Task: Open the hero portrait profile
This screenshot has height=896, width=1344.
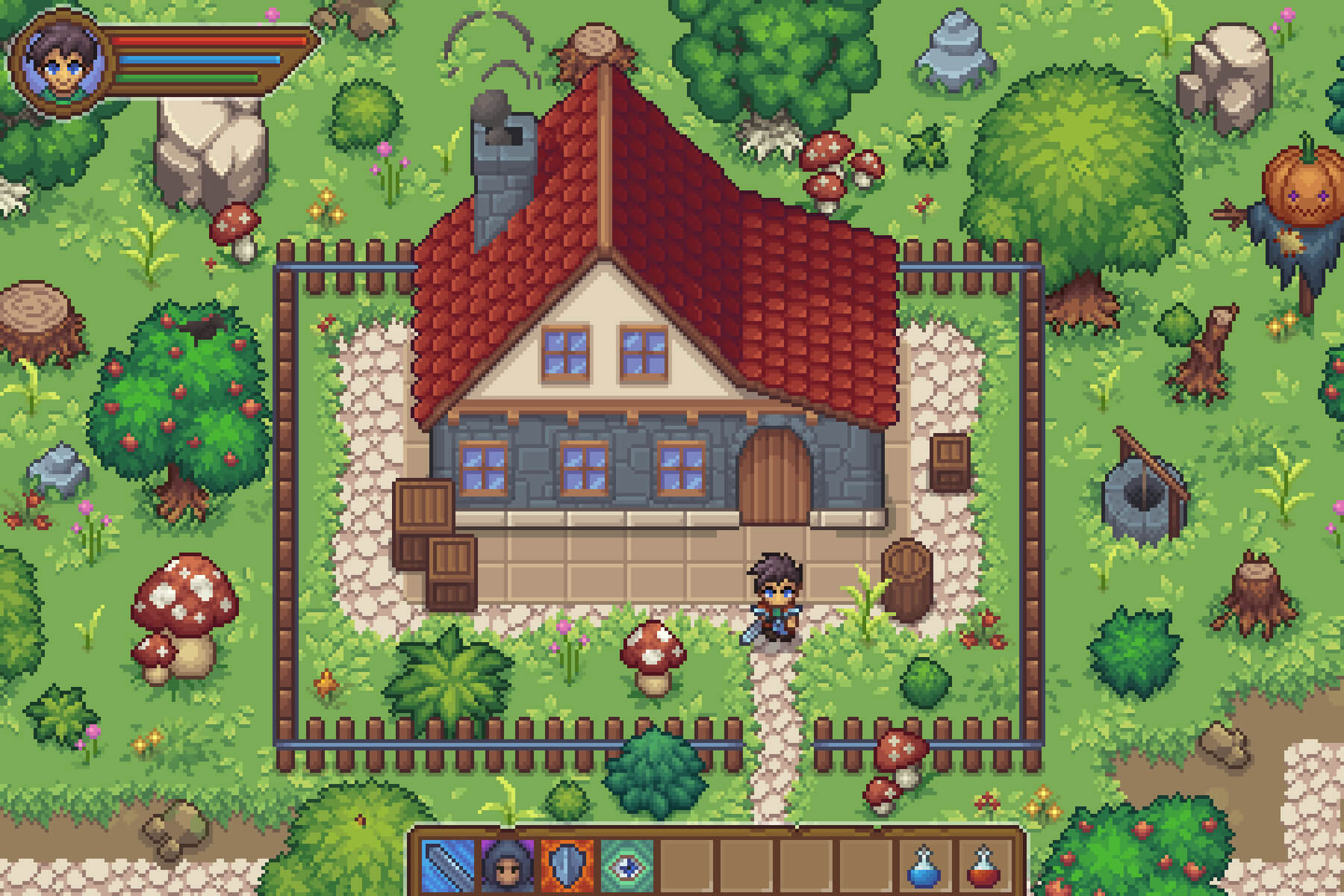Action: (x=61, y=61)
